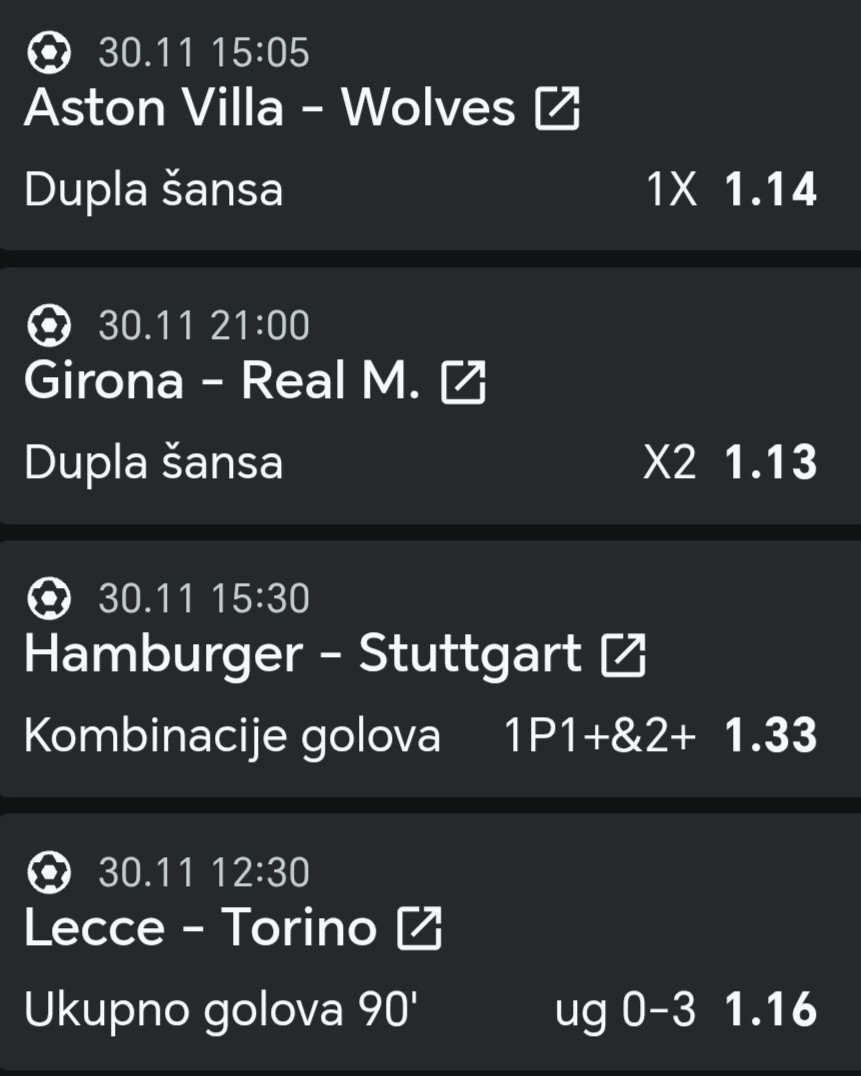861x1076 pixels.
Task: Open Aston Villa - Wolves match details icon
Action: click(x=557, y=109)
